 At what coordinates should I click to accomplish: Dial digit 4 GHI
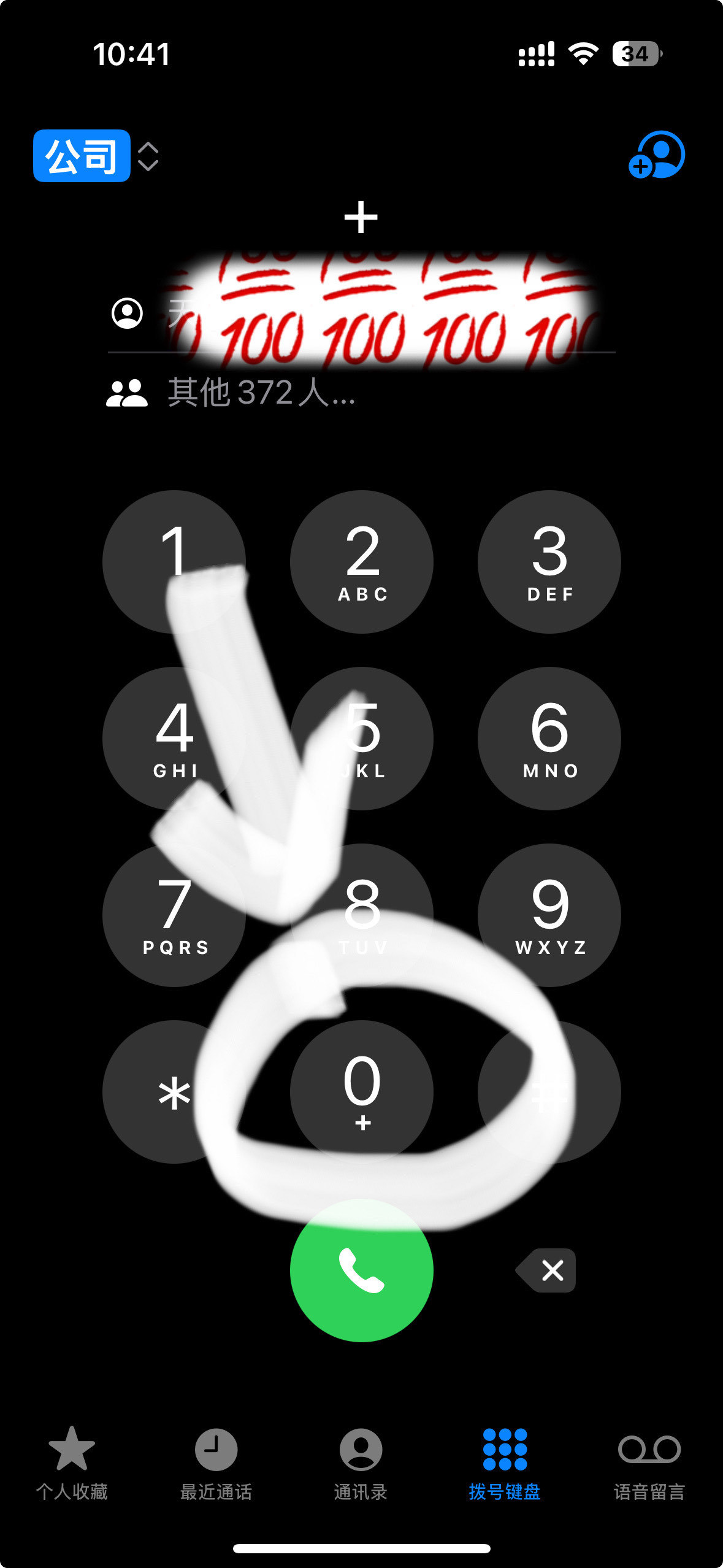tap(174, 737)
